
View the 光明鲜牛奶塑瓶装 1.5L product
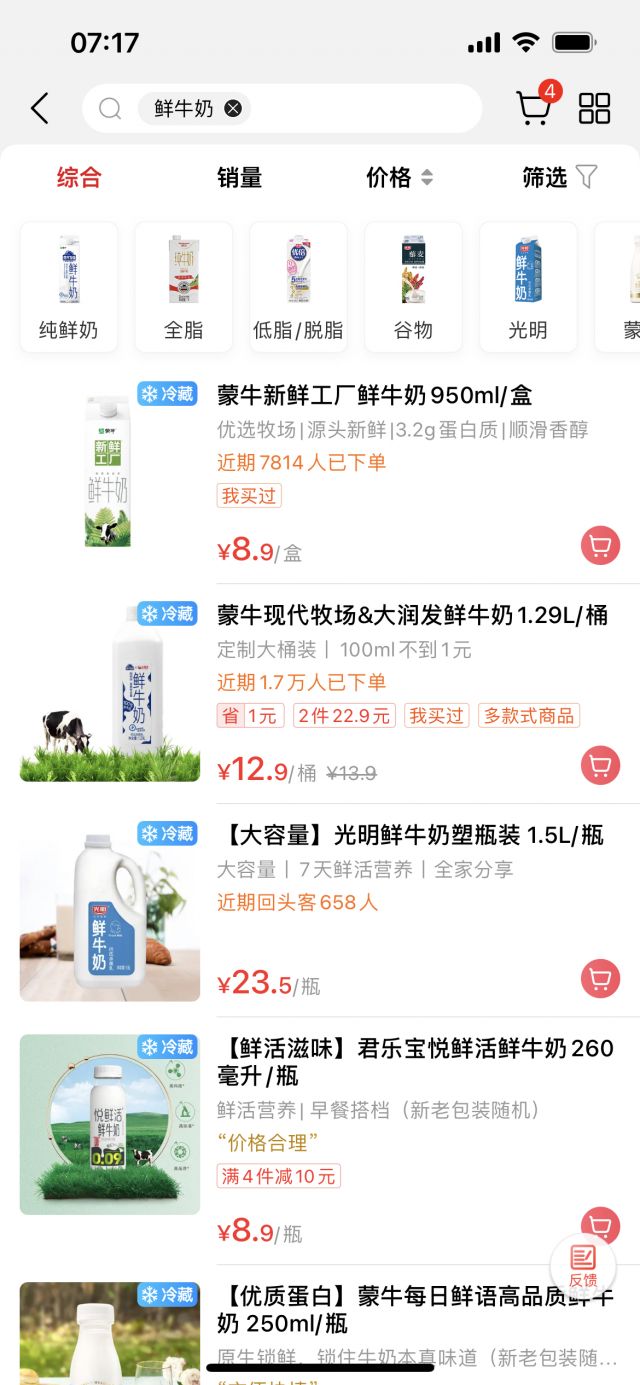pyautogui.click(x=412, y=835)
